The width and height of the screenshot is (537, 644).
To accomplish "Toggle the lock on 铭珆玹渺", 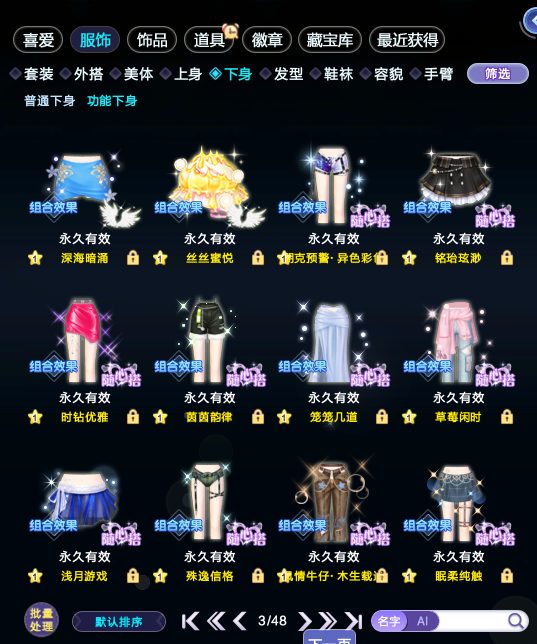I will tap(507, 258).
